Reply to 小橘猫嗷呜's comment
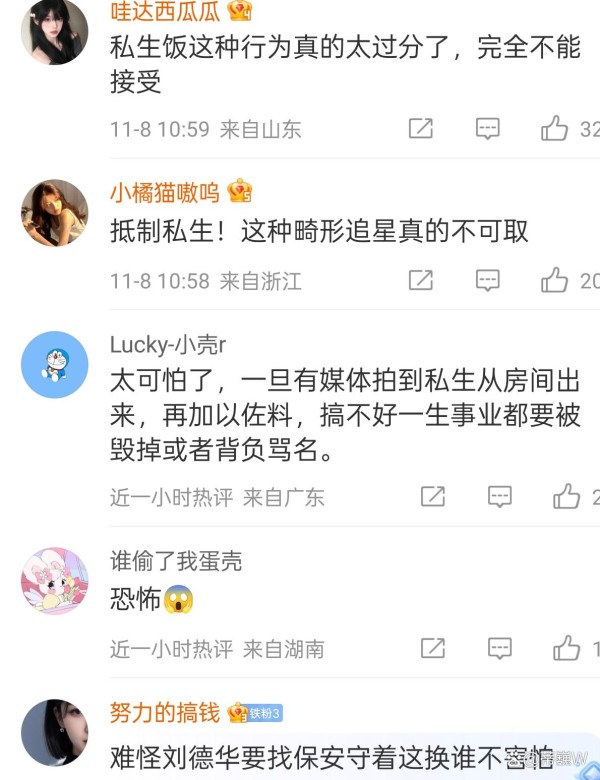 click(487, 280)
